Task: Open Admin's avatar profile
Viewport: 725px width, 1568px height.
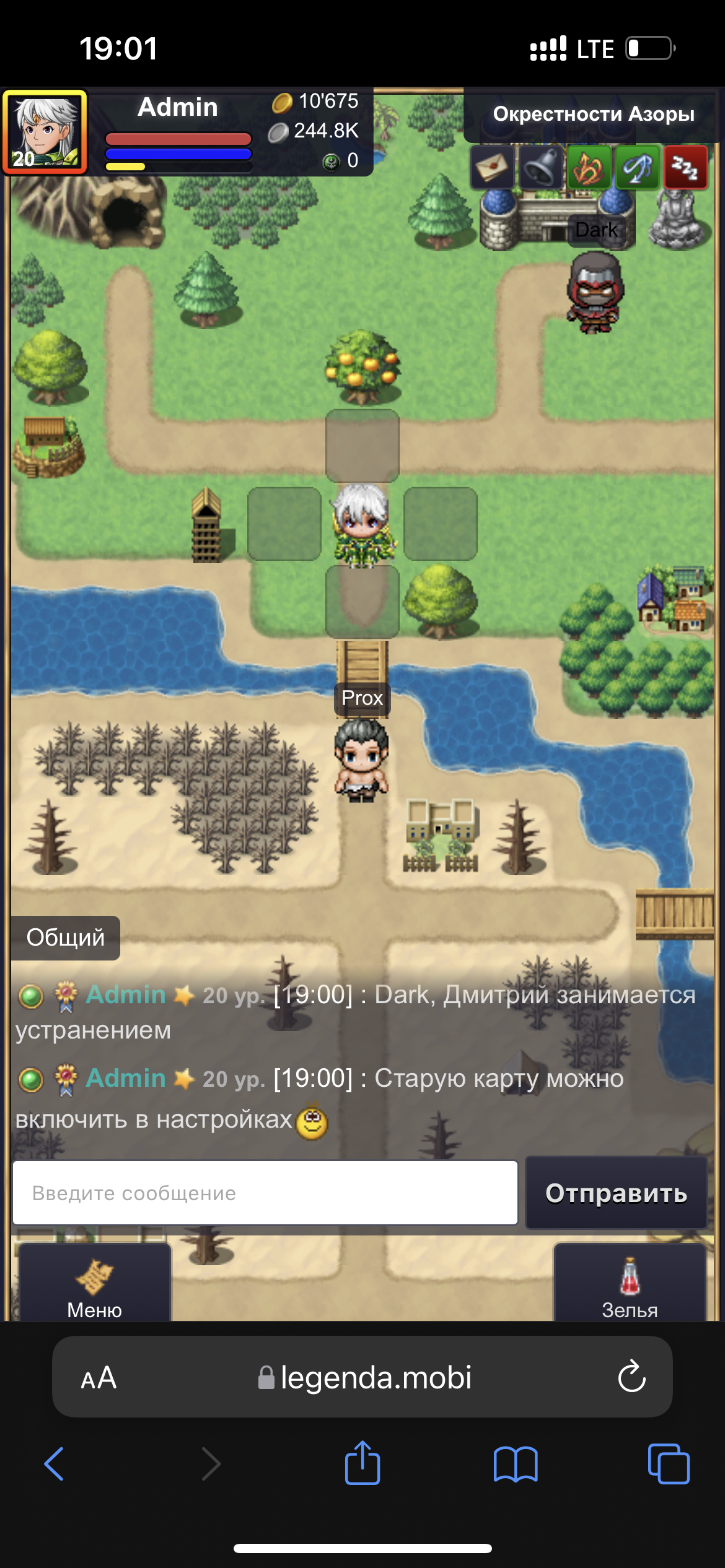Action: 45,132
